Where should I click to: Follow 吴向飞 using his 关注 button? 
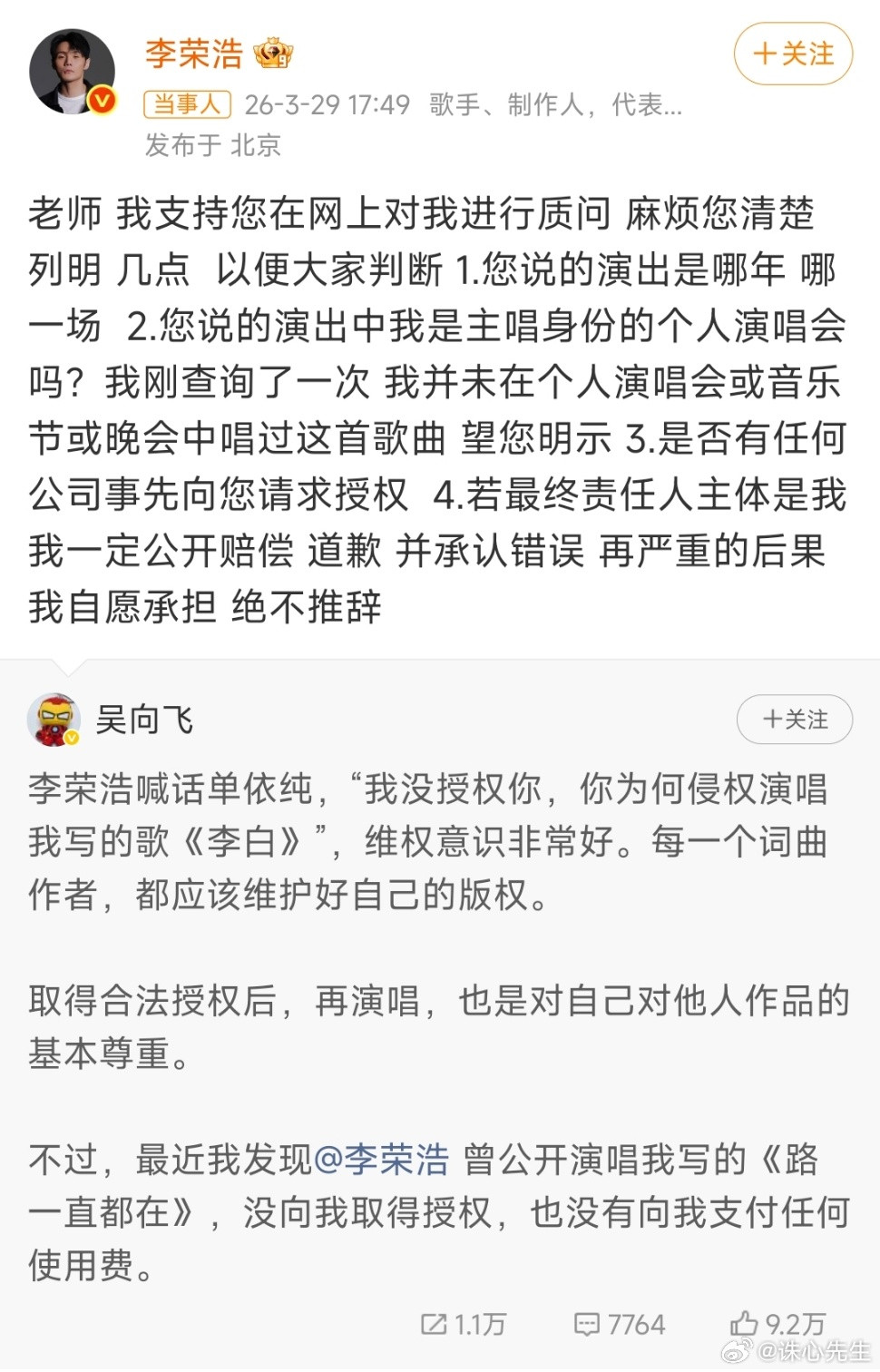794,720
